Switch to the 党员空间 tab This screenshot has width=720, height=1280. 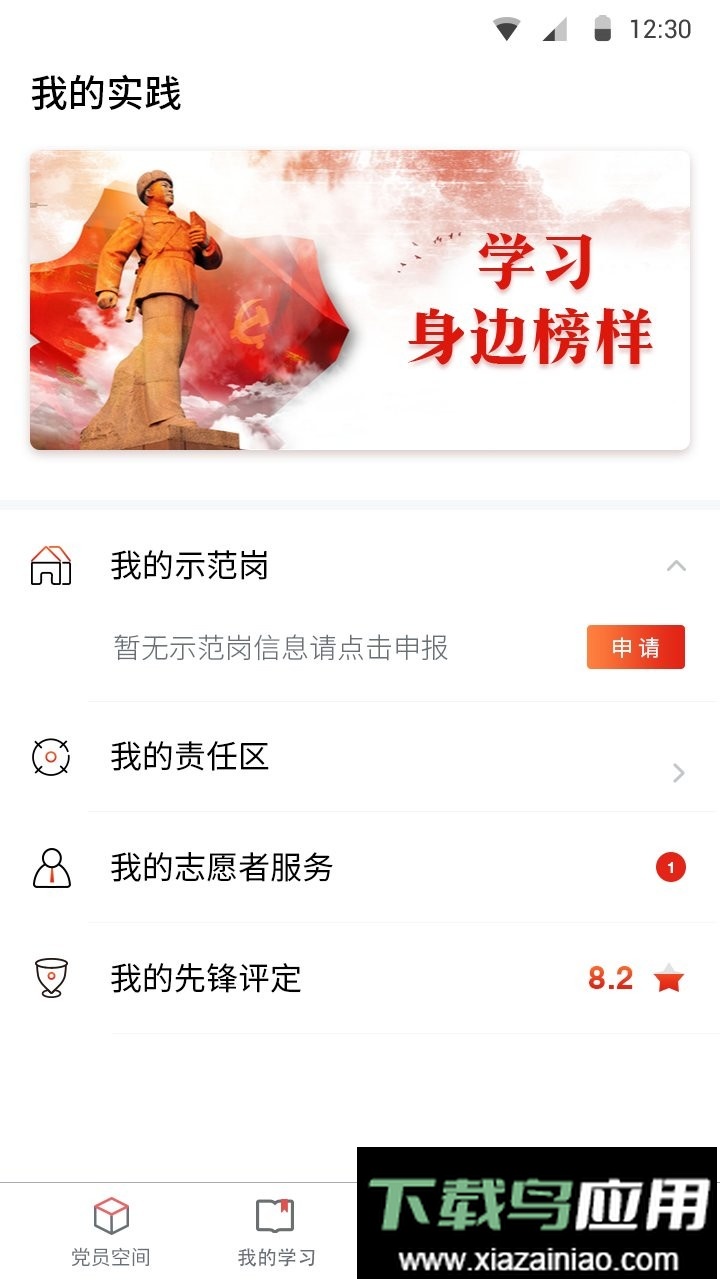tap(111, 1232)
